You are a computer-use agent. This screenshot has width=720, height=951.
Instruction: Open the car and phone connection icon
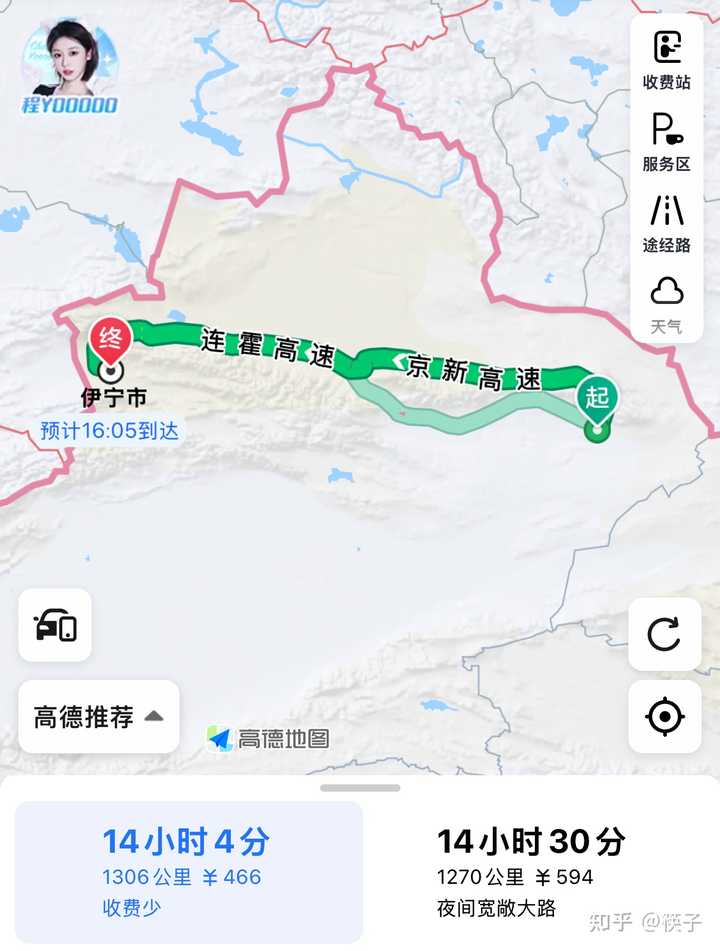point(55,625)
